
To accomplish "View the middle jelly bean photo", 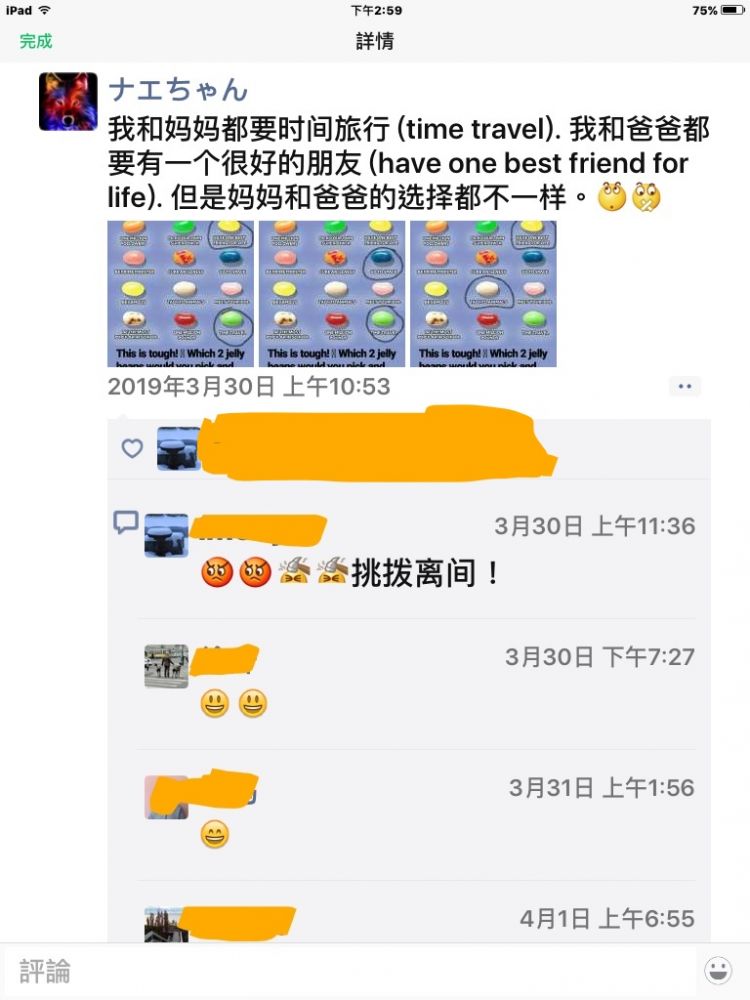I will pyautogui.click(x=332, y=294).
